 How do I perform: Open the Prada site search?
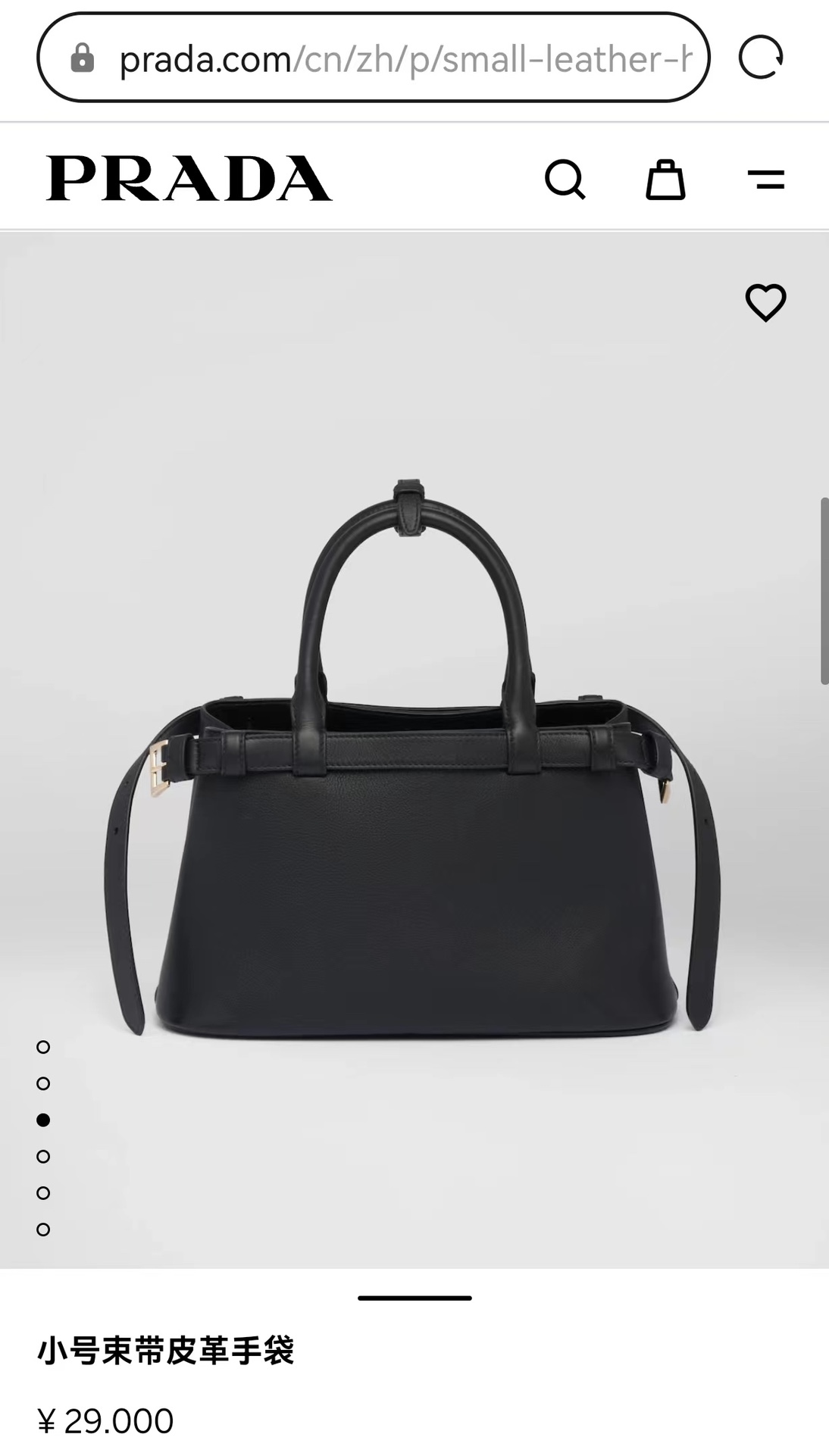coord(565,180)
